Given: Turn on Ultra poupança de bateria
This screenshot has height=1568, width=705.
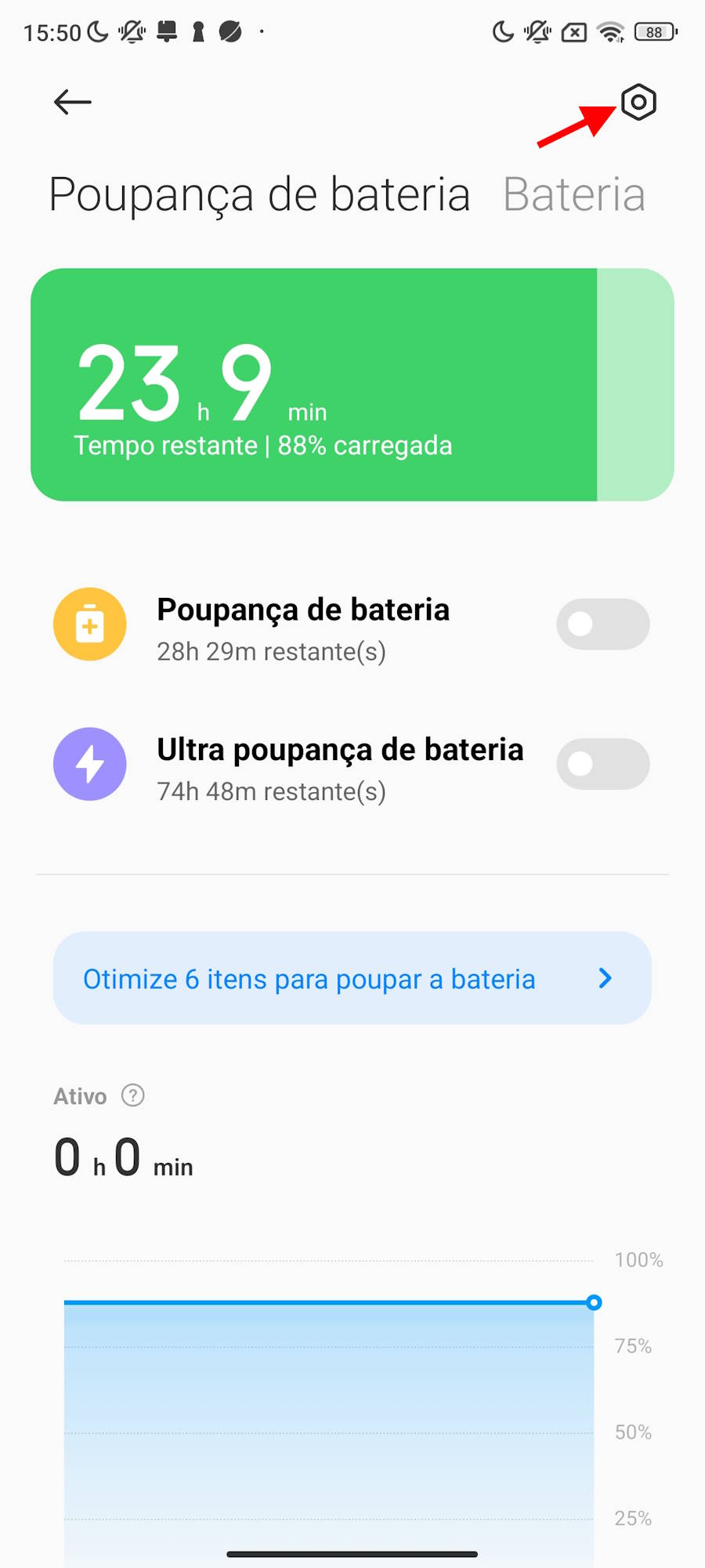Looking at the screenshot, I should click(x=602, y=764).
